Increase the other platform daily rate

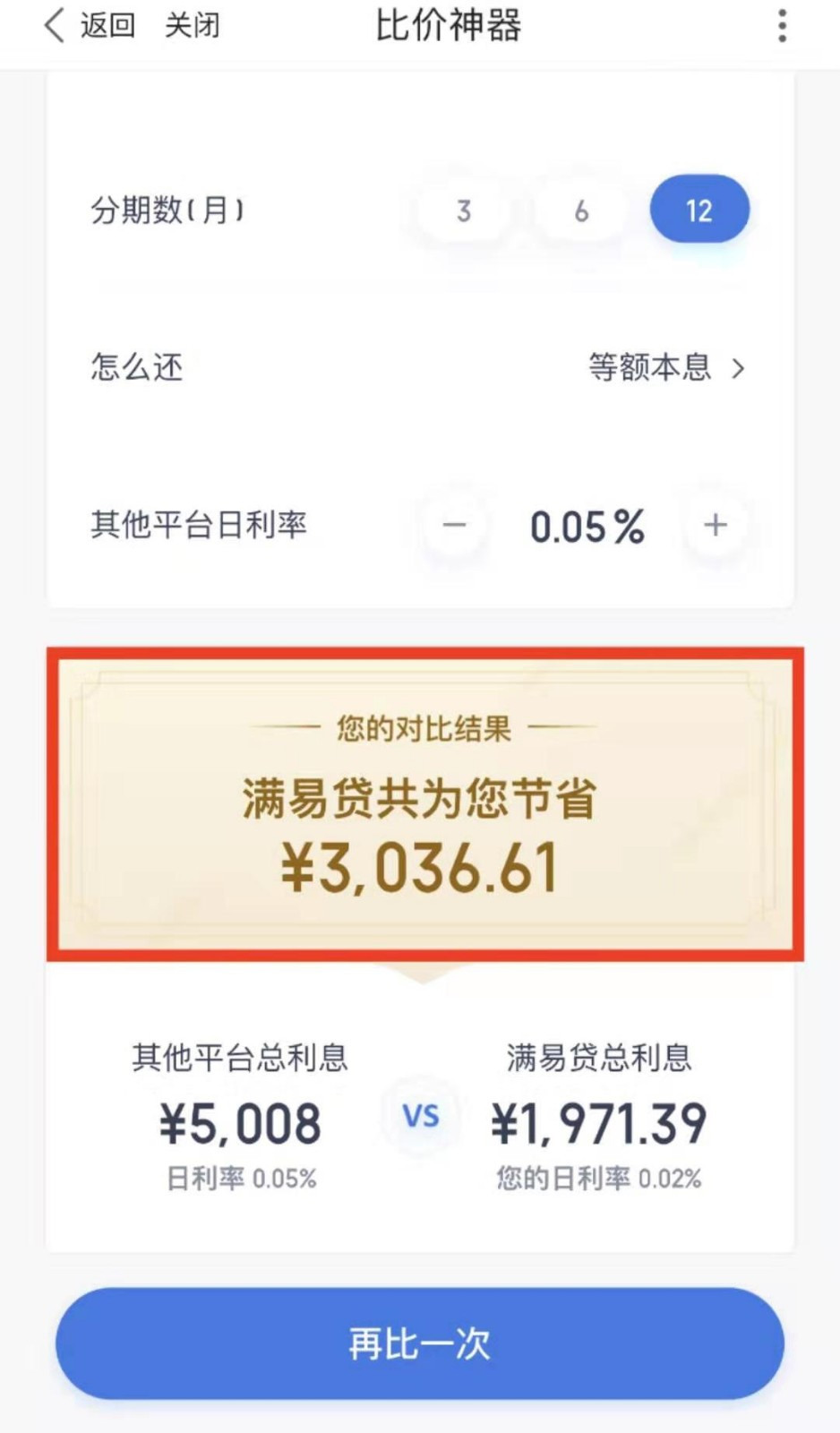click(715, 525)
